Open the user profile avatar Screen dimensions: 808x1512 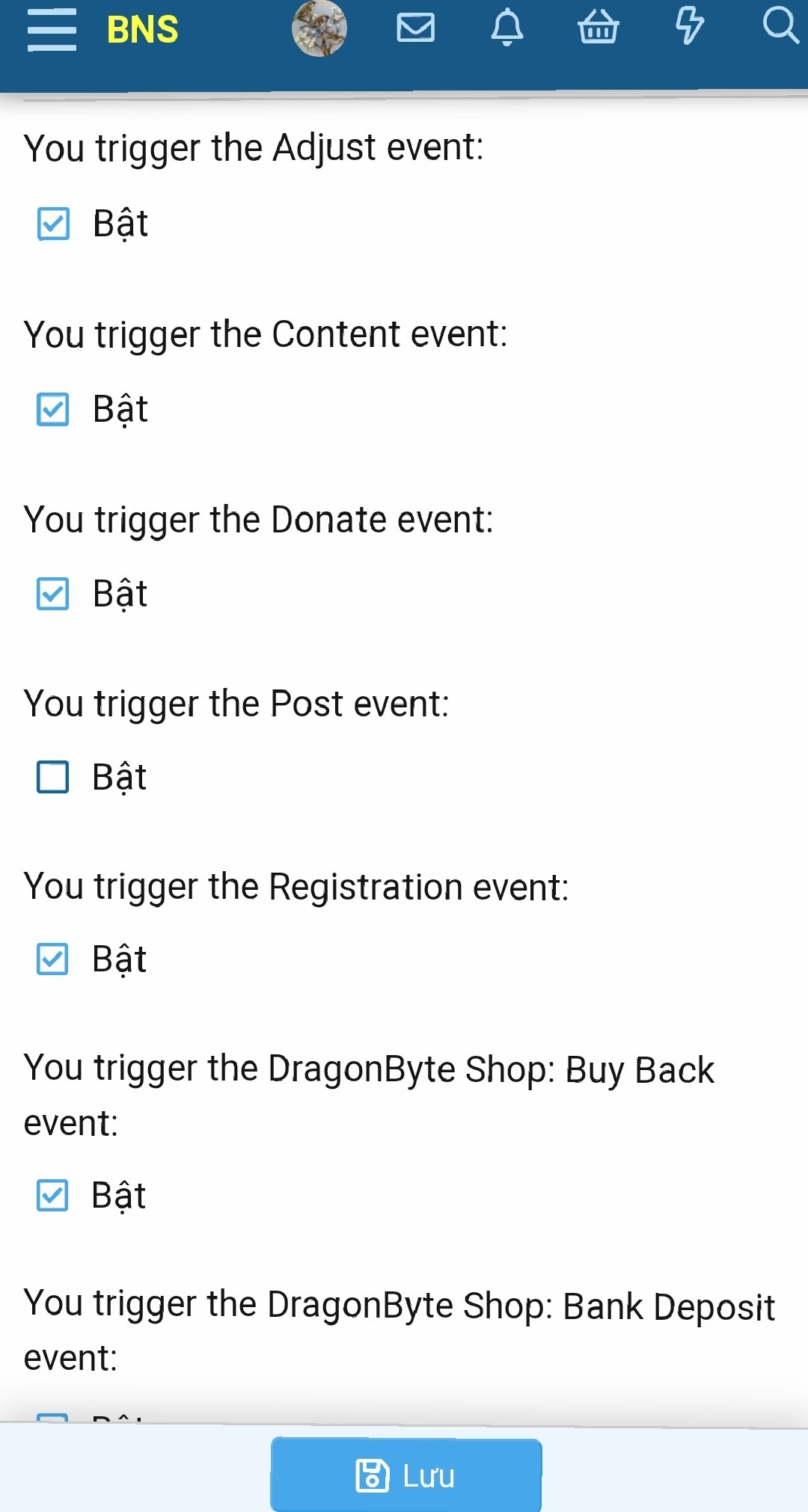(x=319, y=29)
